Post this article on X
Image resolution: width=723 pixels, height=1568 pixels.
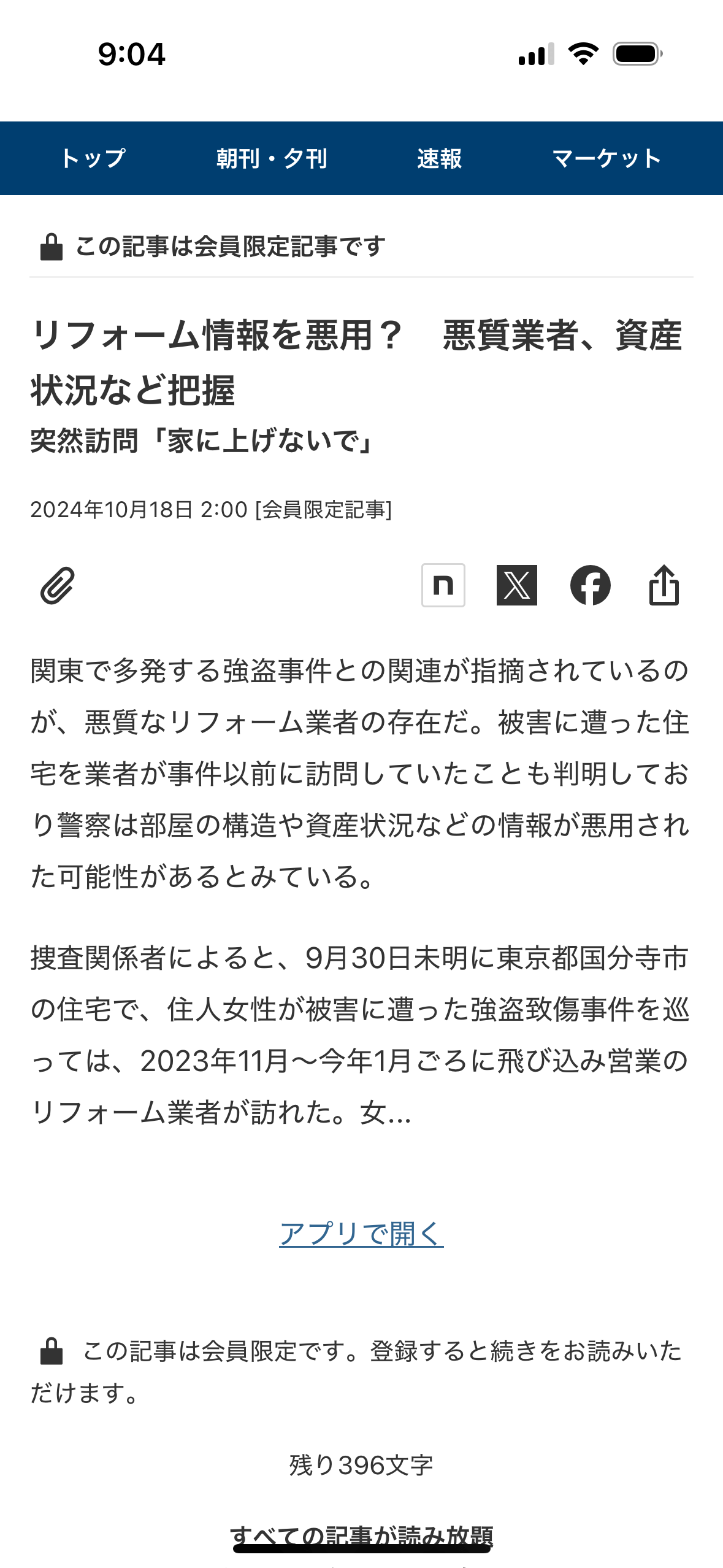tap(516, 585)
